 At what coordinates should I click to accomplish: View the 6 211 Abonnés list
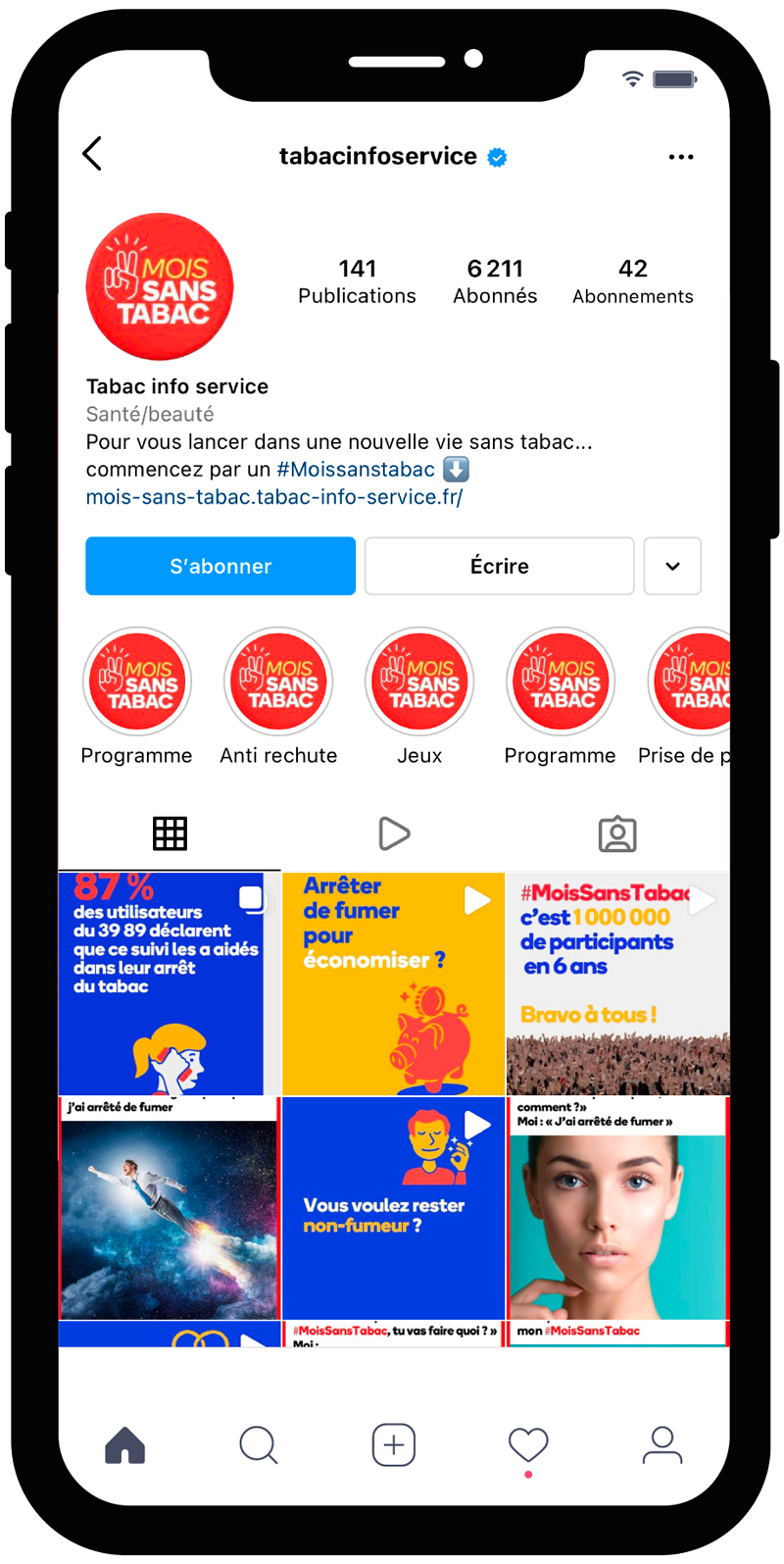(495, 281)
